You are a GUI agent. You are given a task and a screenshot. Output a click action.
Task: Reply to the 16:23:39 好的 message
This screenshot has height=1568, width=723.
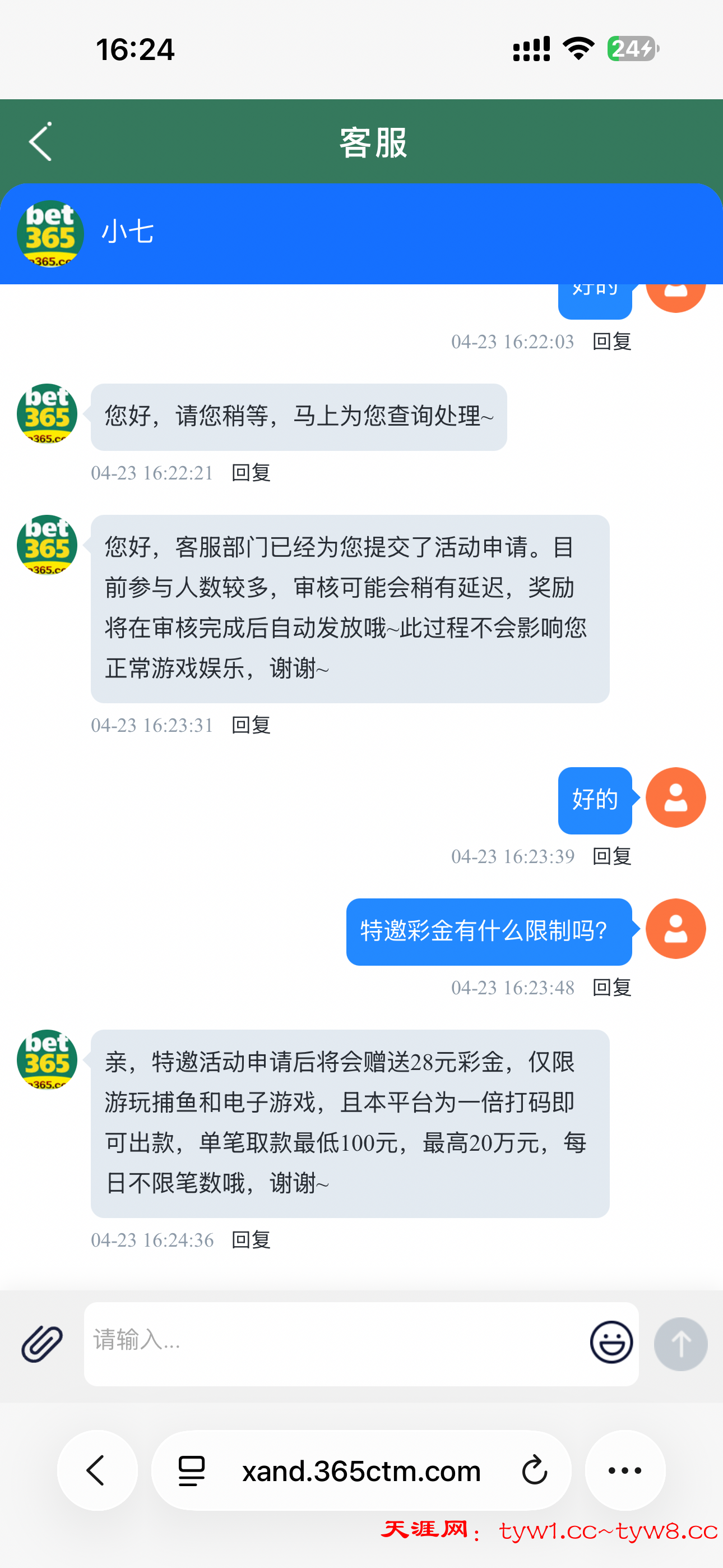(611, 856)
